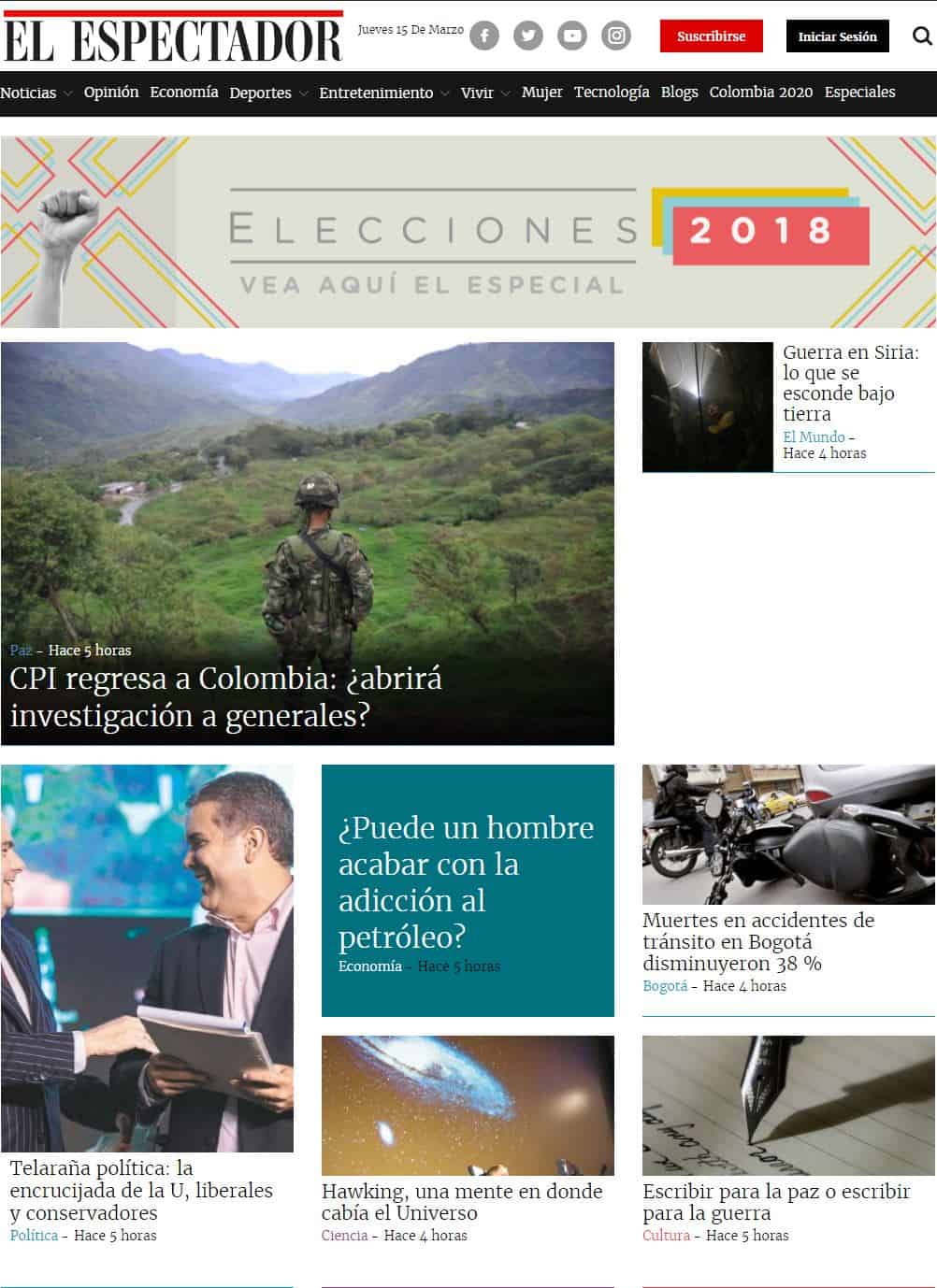This screenshot has height=1288, width=937.
Task: Open the Tecnología section
Action: pos(611,93)
